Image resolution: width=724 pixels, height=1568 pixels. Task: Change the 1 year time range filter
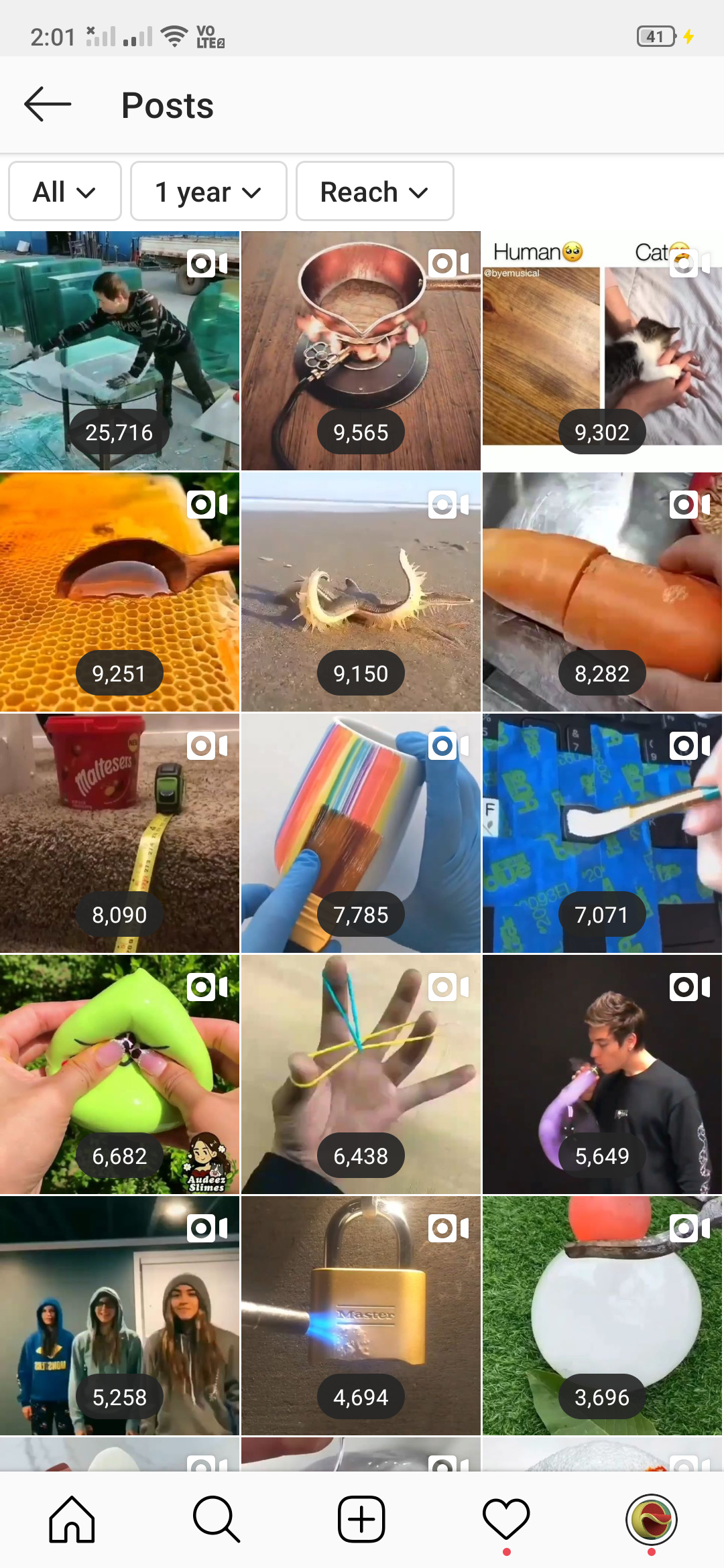pos(208,192)
